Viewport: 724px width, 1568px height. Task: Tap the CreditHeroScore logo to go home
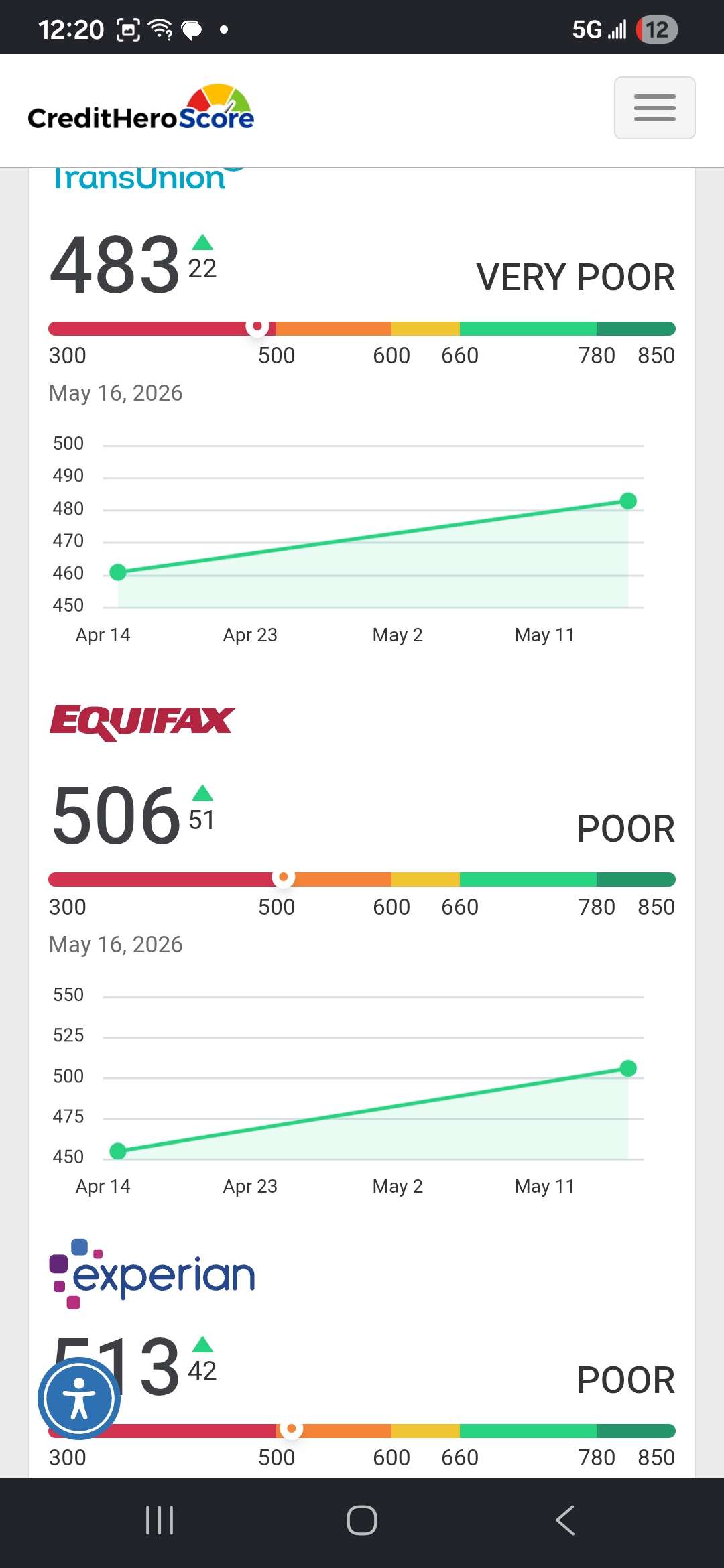[141, 108]
